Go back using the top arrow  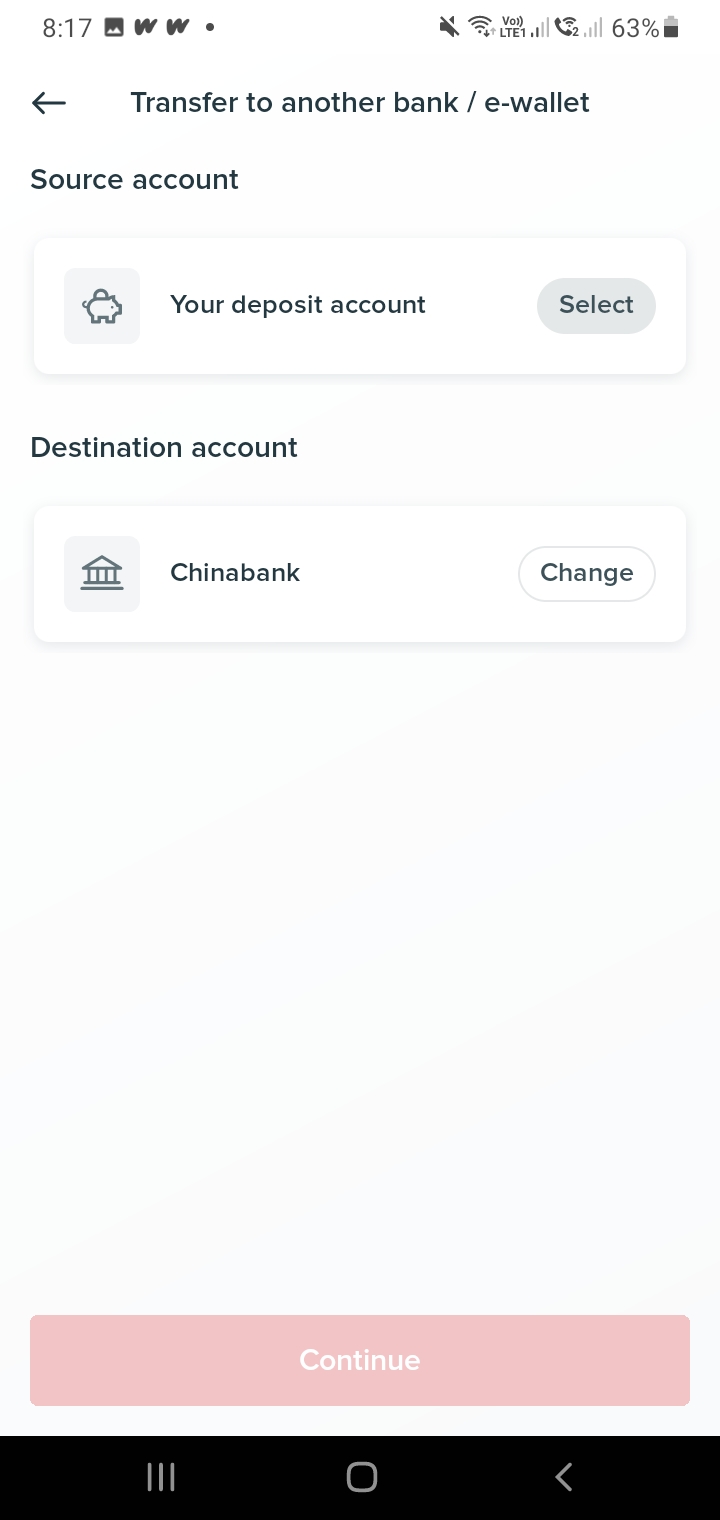49,103
